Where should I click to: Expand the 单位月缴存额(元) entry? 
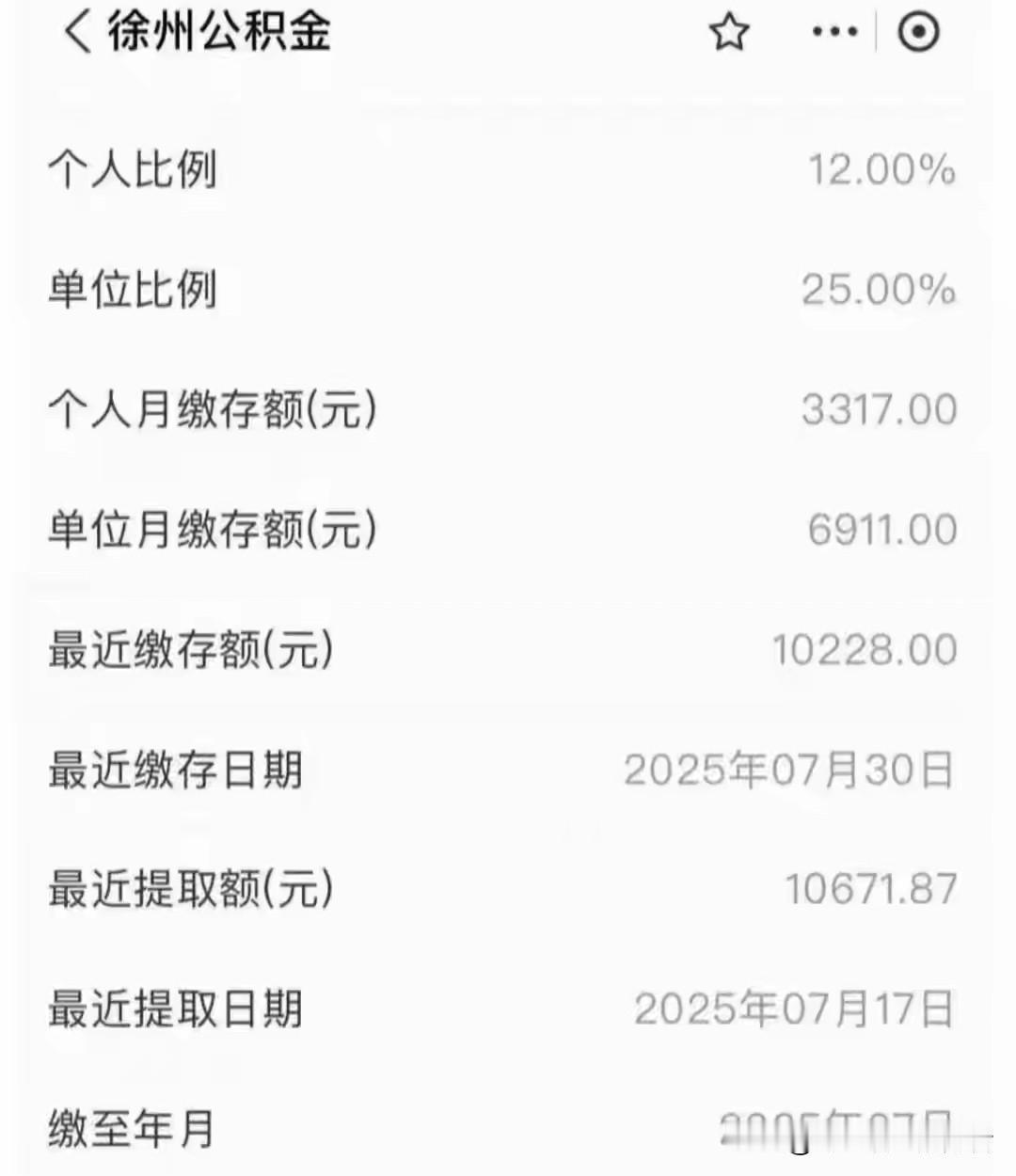point(212,527)
